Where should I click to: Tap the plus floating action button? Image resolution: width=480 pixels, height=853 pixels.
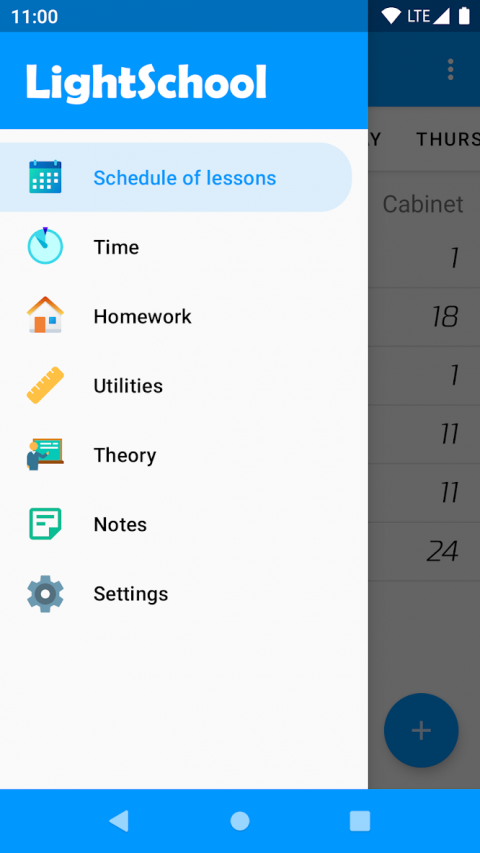pyautogui.click(x=421, y=730)
